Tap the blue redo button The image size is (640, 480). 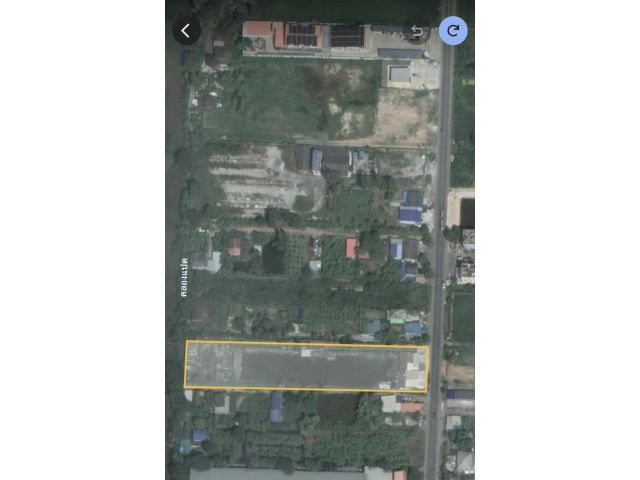[x=453, y=31]
